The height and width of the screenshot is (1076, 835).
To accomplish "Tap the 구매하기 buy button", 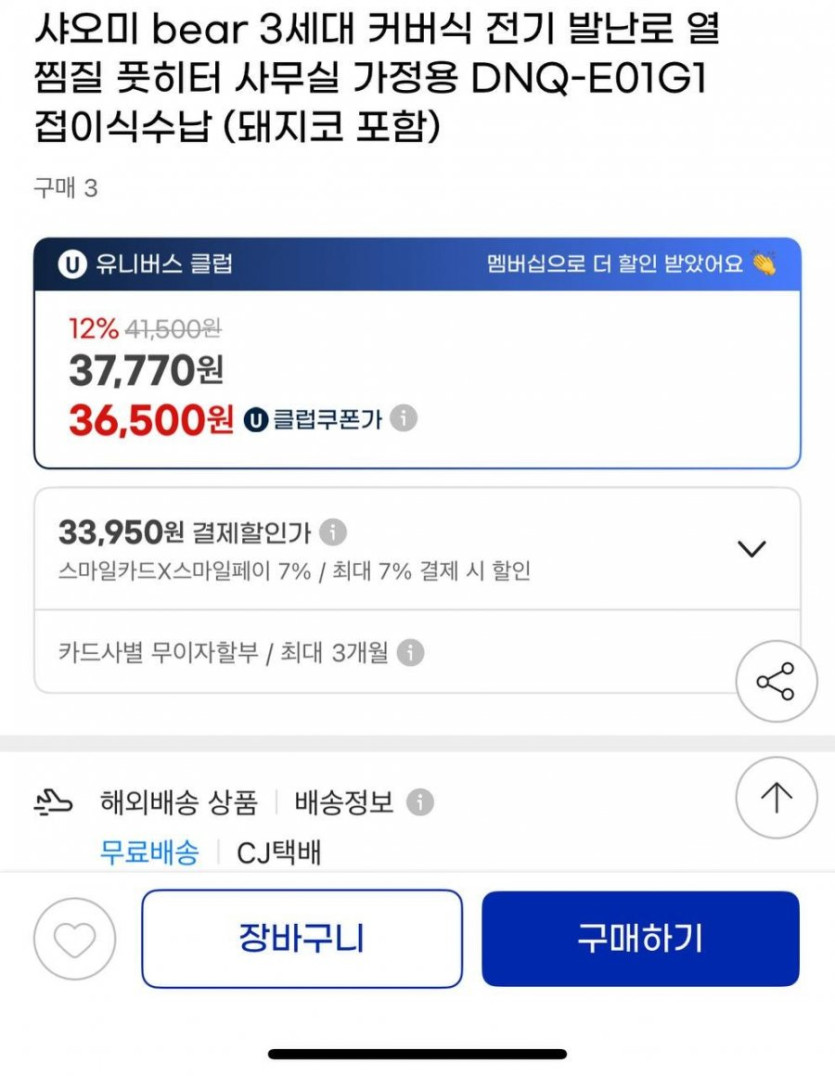I will coord(640,938).
